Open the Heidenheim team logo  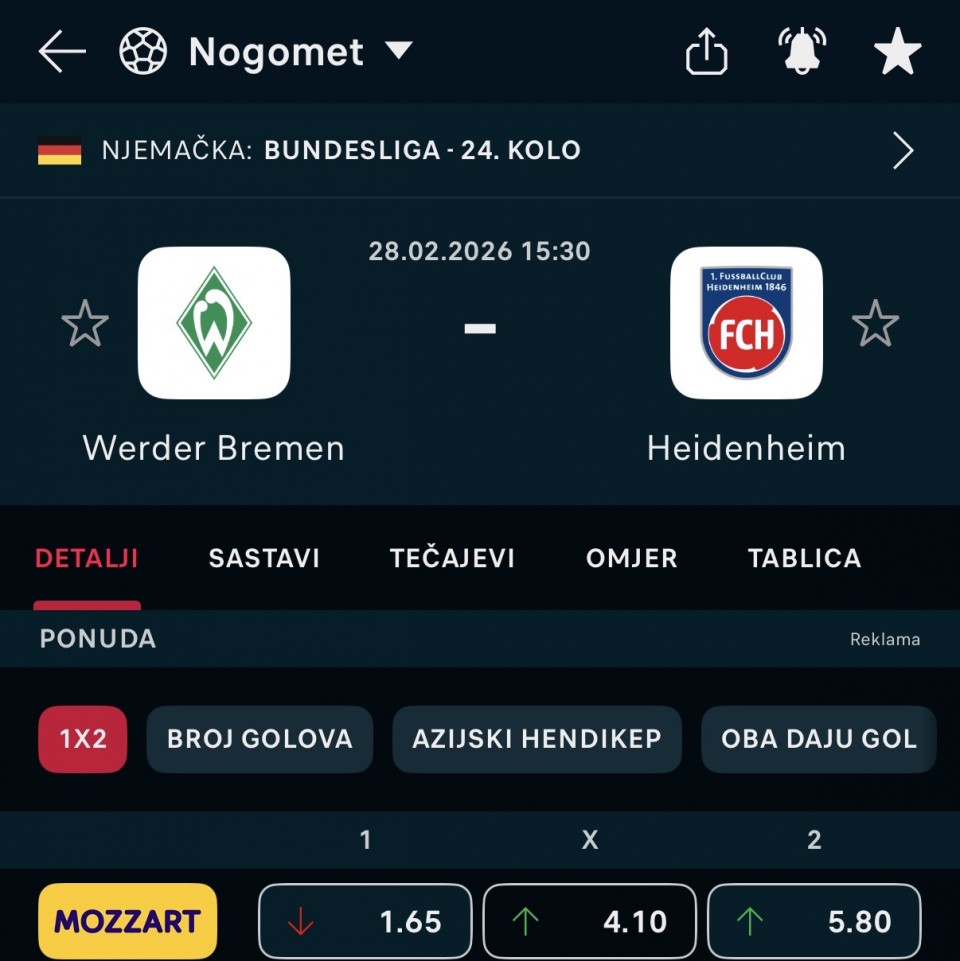[x=746, y=323]
